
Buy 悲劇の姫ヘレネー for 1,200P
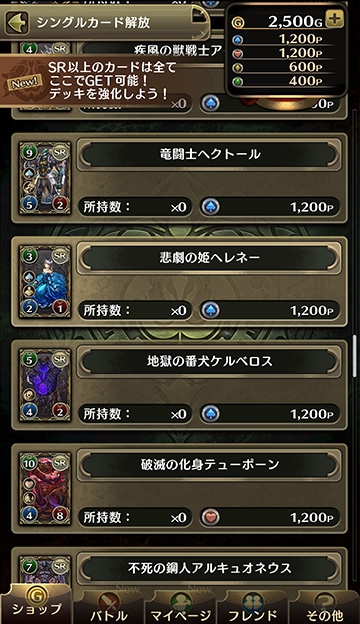coord(269,310)
